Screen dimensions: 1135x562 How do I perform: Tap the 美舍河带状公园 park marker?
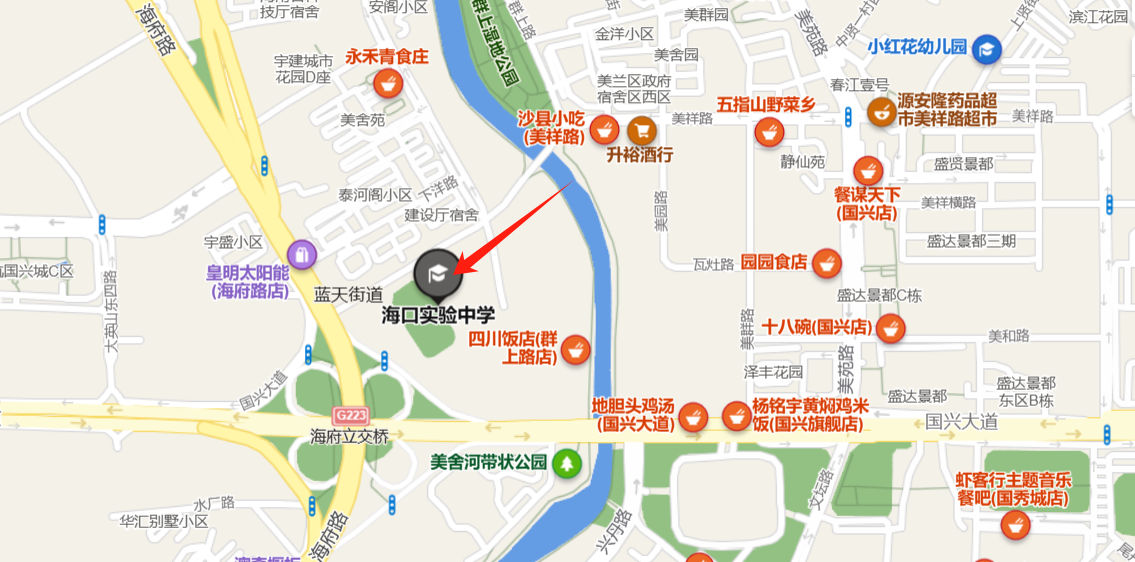tap(567, 463)
